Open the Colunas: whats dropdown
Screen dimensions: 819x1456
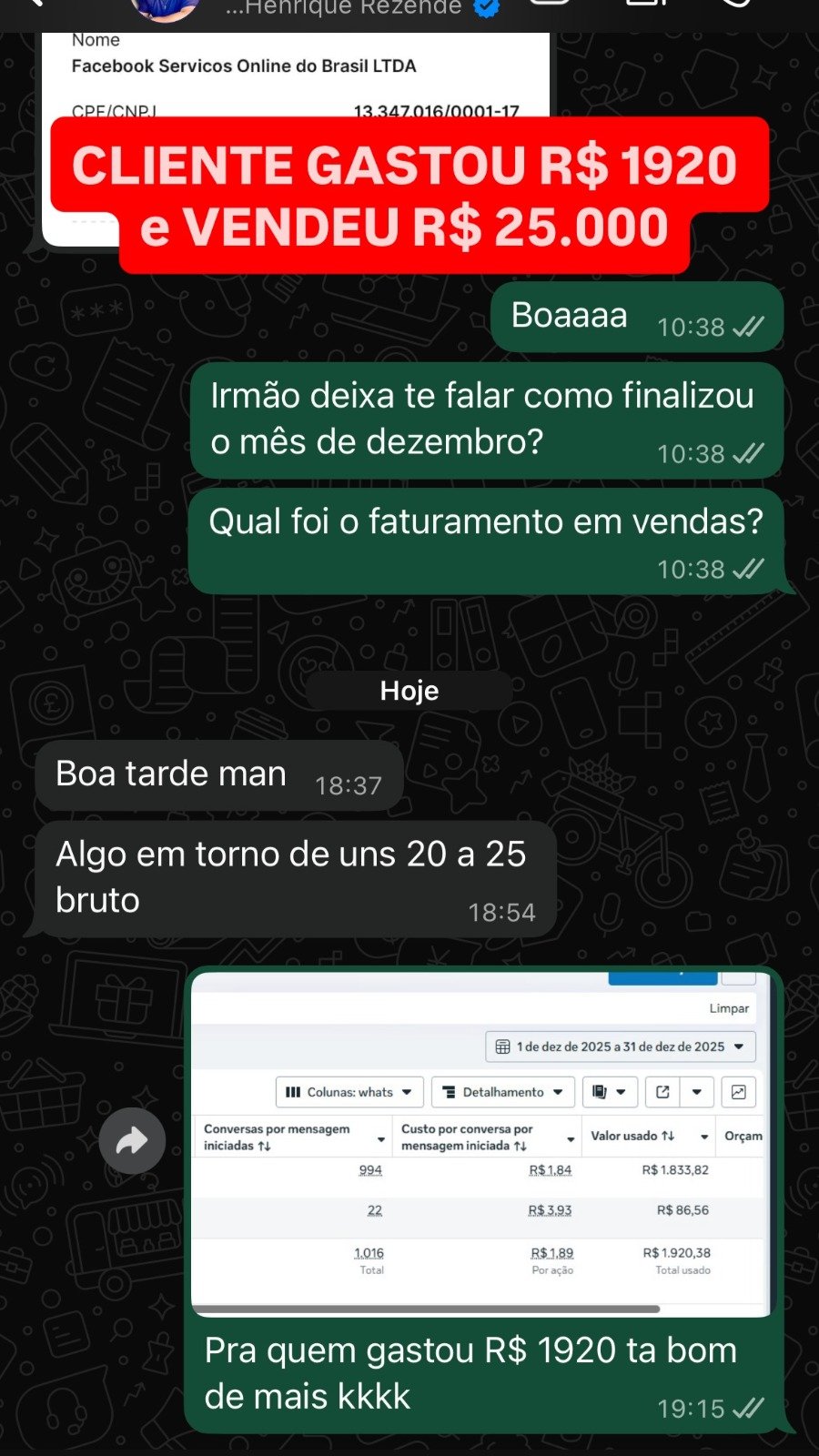[x=349, y=1092]
